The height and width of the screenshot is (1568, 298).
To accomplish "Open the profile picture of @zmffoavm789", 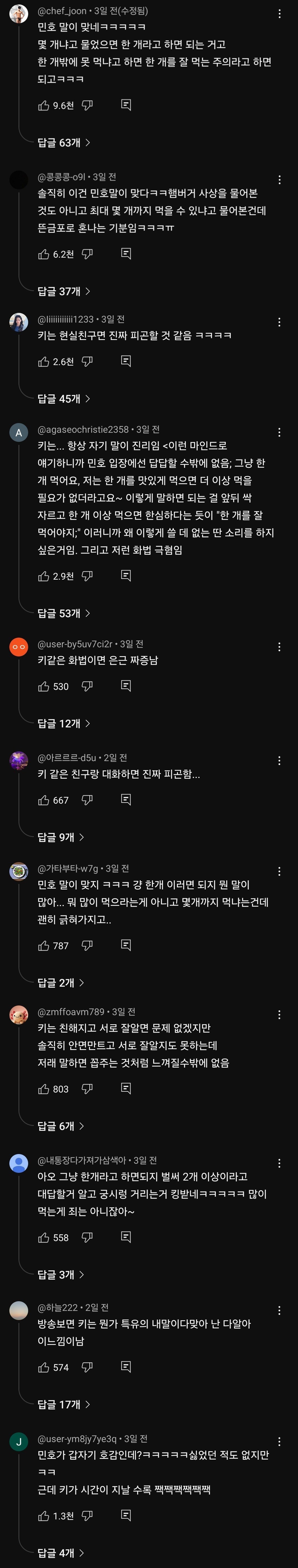I will [19, 1015].
